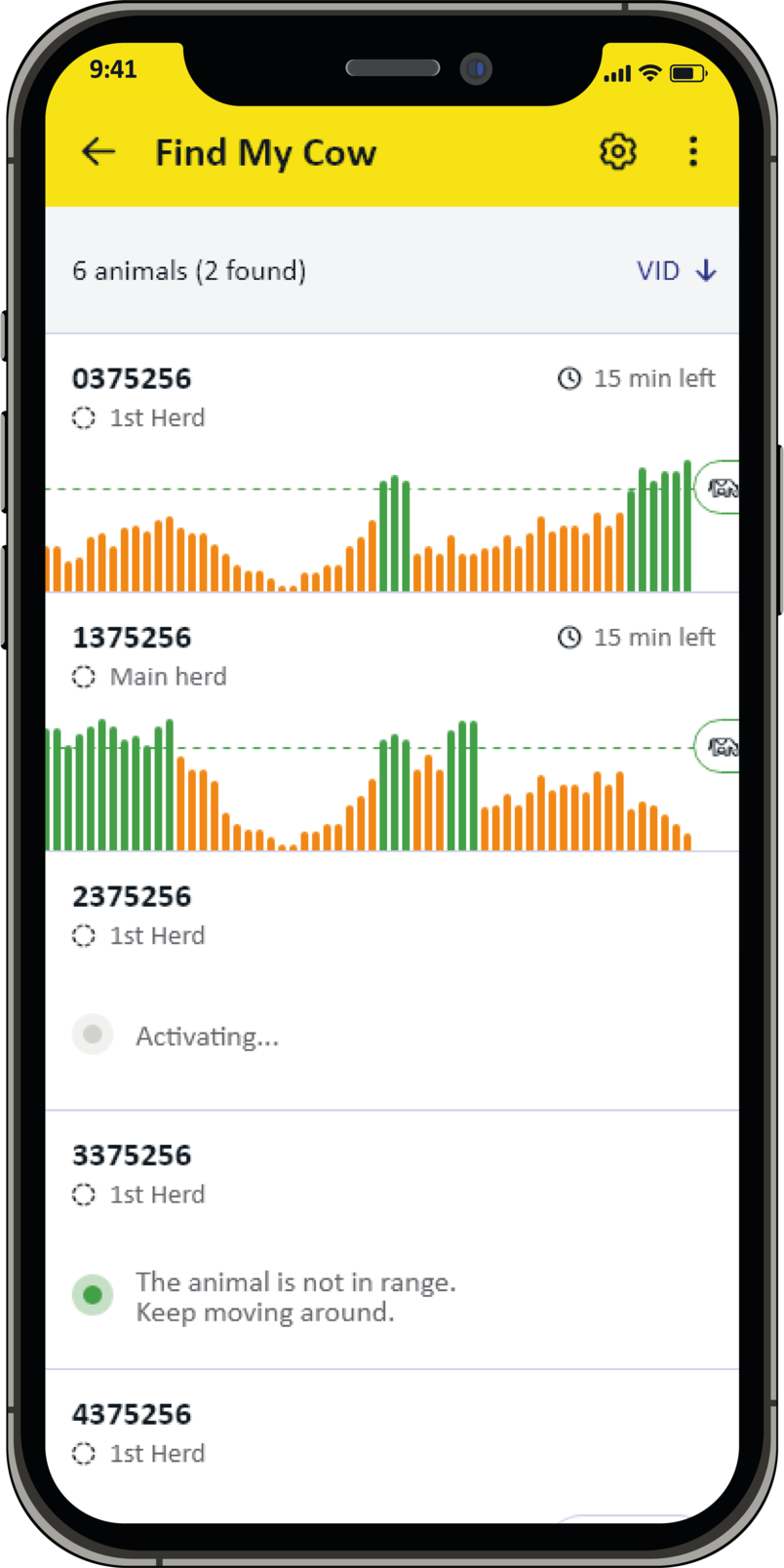The image size is (784, 1568).
Task: Open animal 2375256 that is activating
Action: click(132, 896)
